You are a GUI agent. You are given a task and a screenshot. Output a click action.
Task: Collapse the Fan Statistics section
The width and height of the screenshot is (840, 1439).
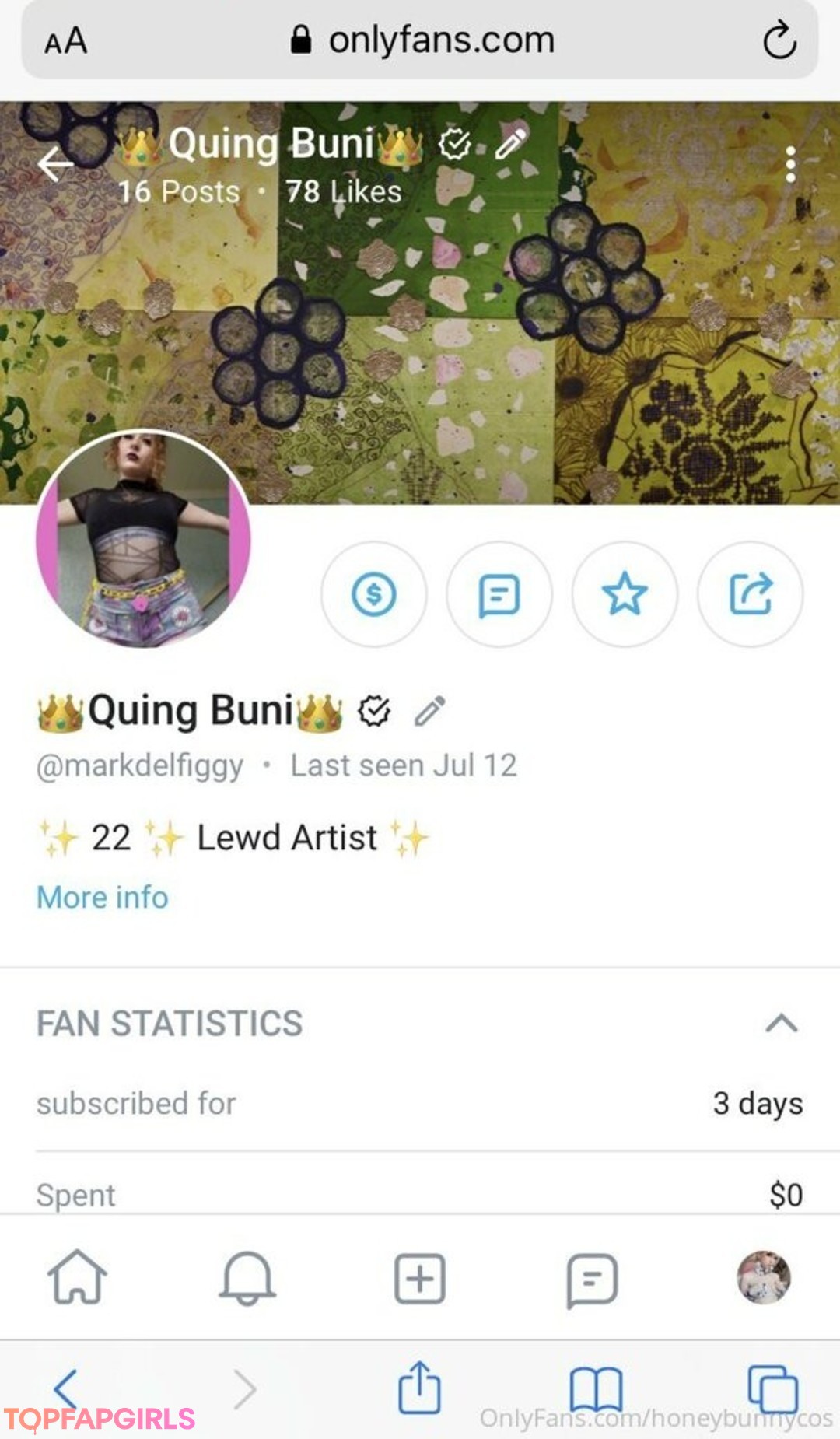781,1023
